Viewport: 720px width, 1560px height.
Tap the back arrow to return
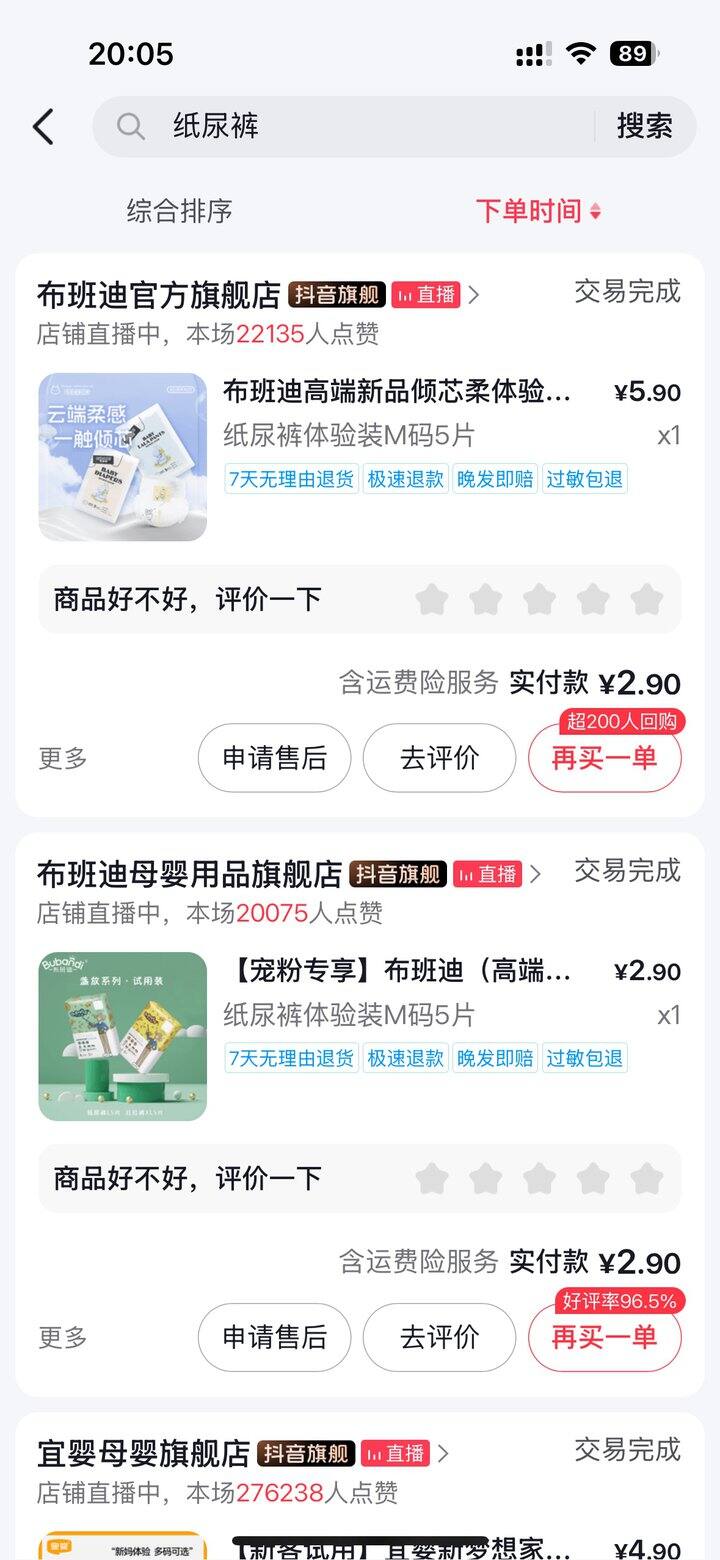42,127
